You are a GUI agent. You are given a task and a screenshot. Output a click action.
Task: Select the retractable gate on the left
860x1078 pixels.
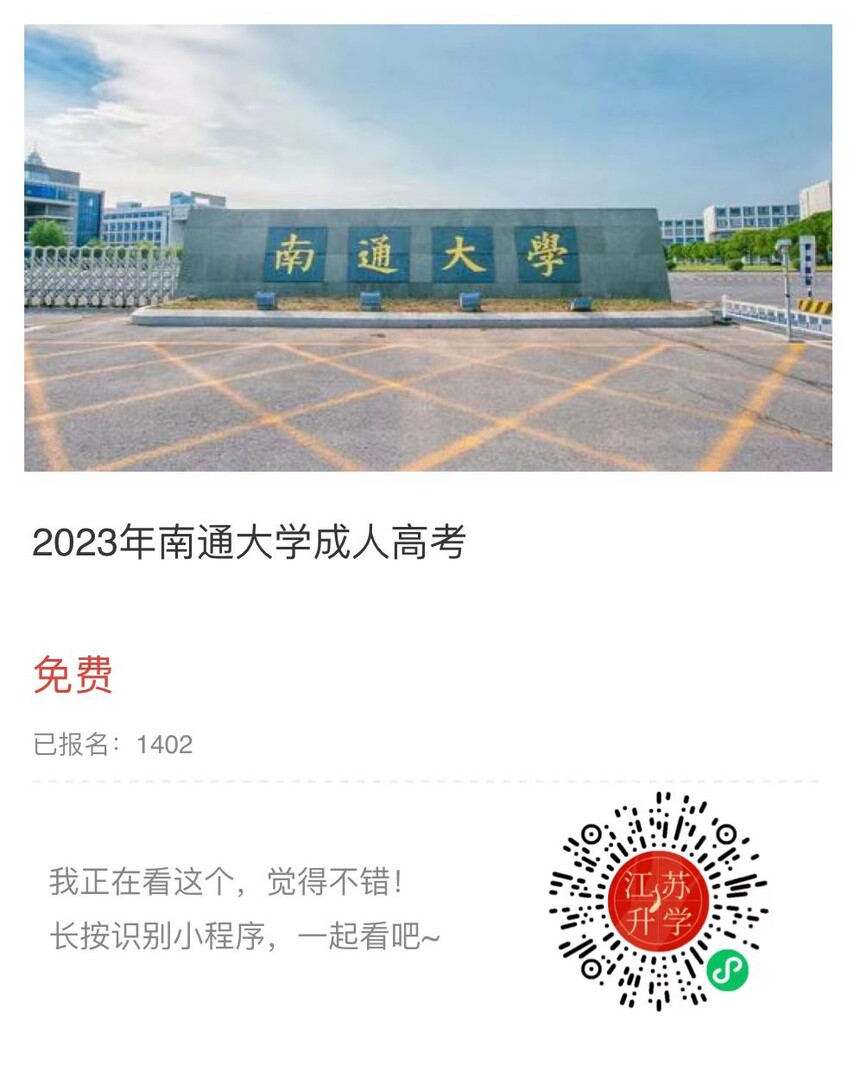coord(85,270)
